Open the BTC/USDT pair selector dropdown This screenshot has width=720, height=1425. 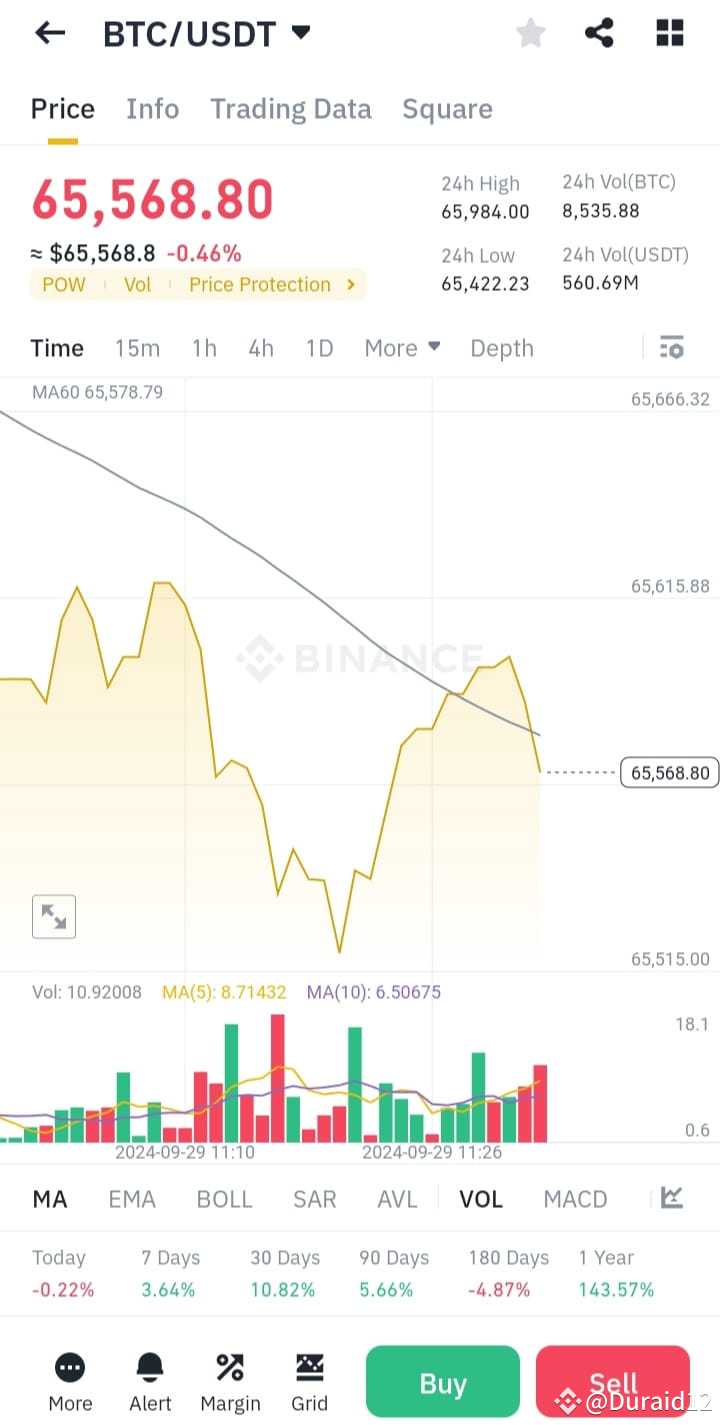coord(299,32)
